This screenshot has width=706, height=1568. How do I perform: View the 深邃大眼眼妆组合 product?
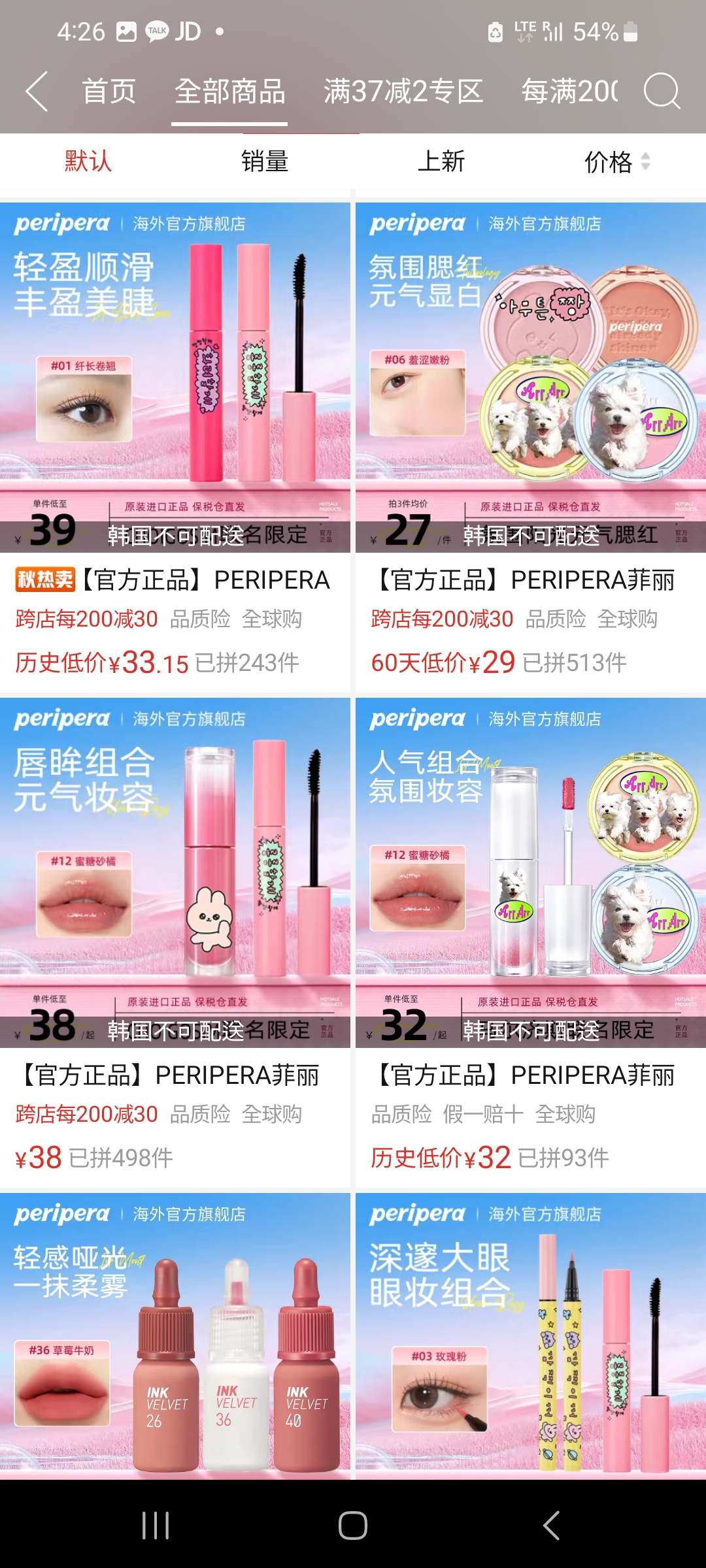531,1336
